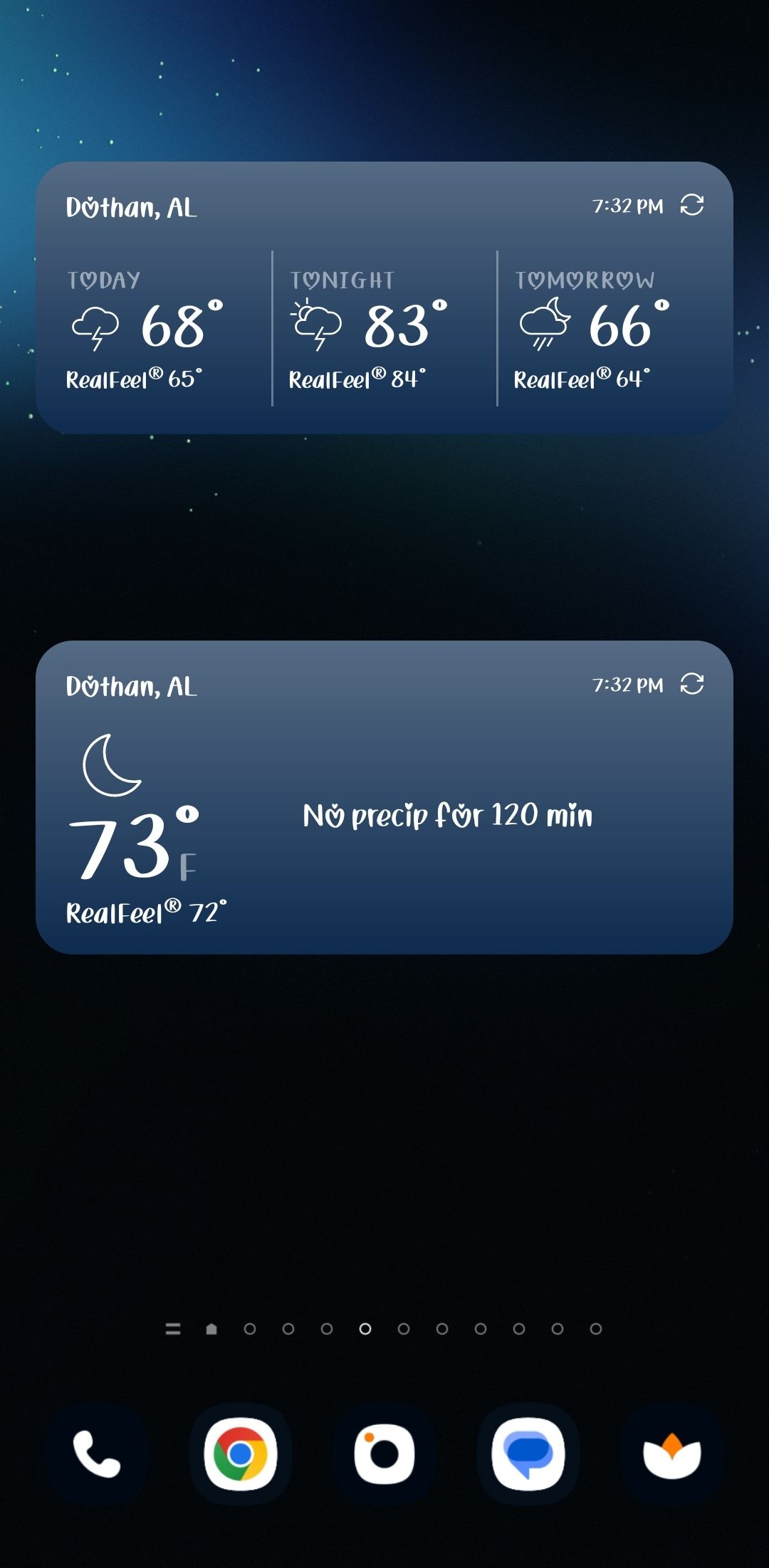769x1568 pixels.
Task: Launch the Phone dialer app
Action: coord(97,1454)
